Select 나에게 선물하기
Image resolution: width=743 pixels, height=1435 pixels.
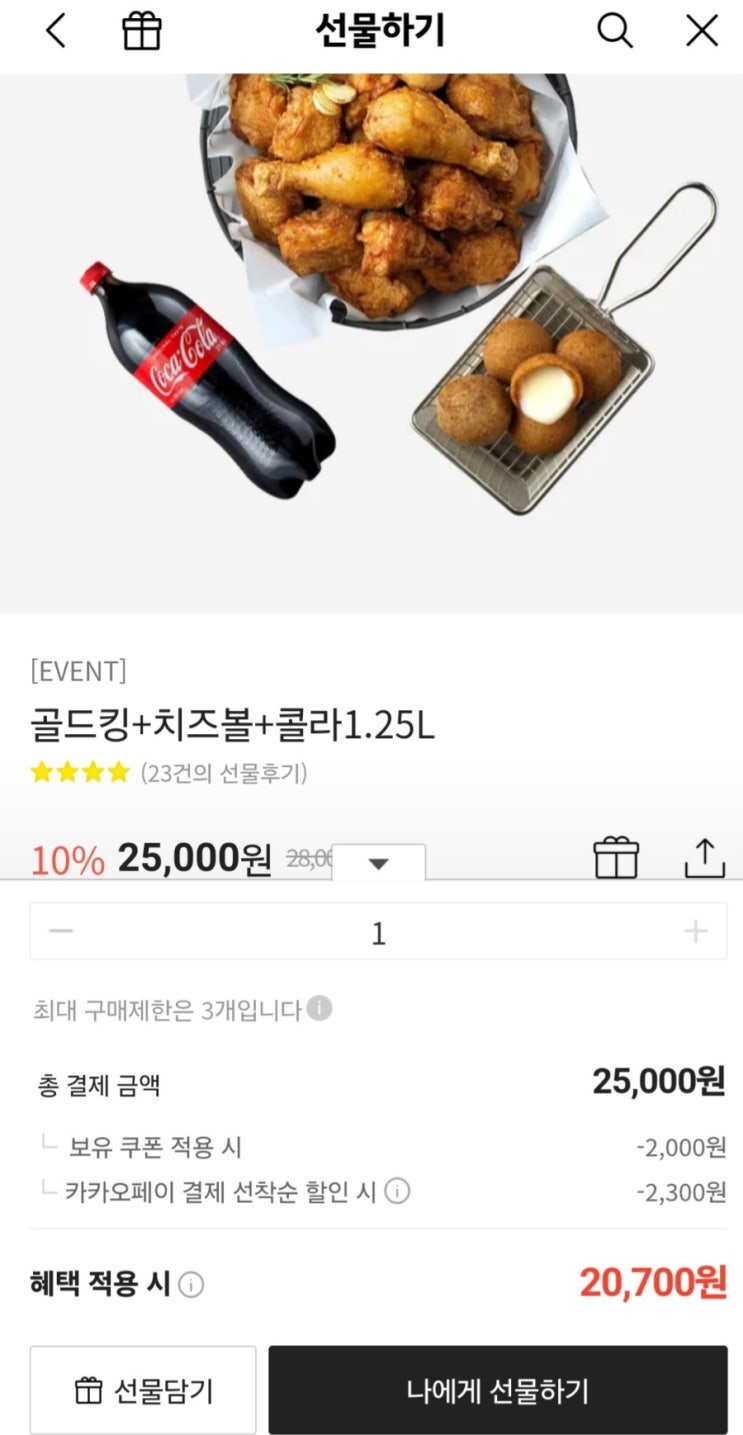497,1390
